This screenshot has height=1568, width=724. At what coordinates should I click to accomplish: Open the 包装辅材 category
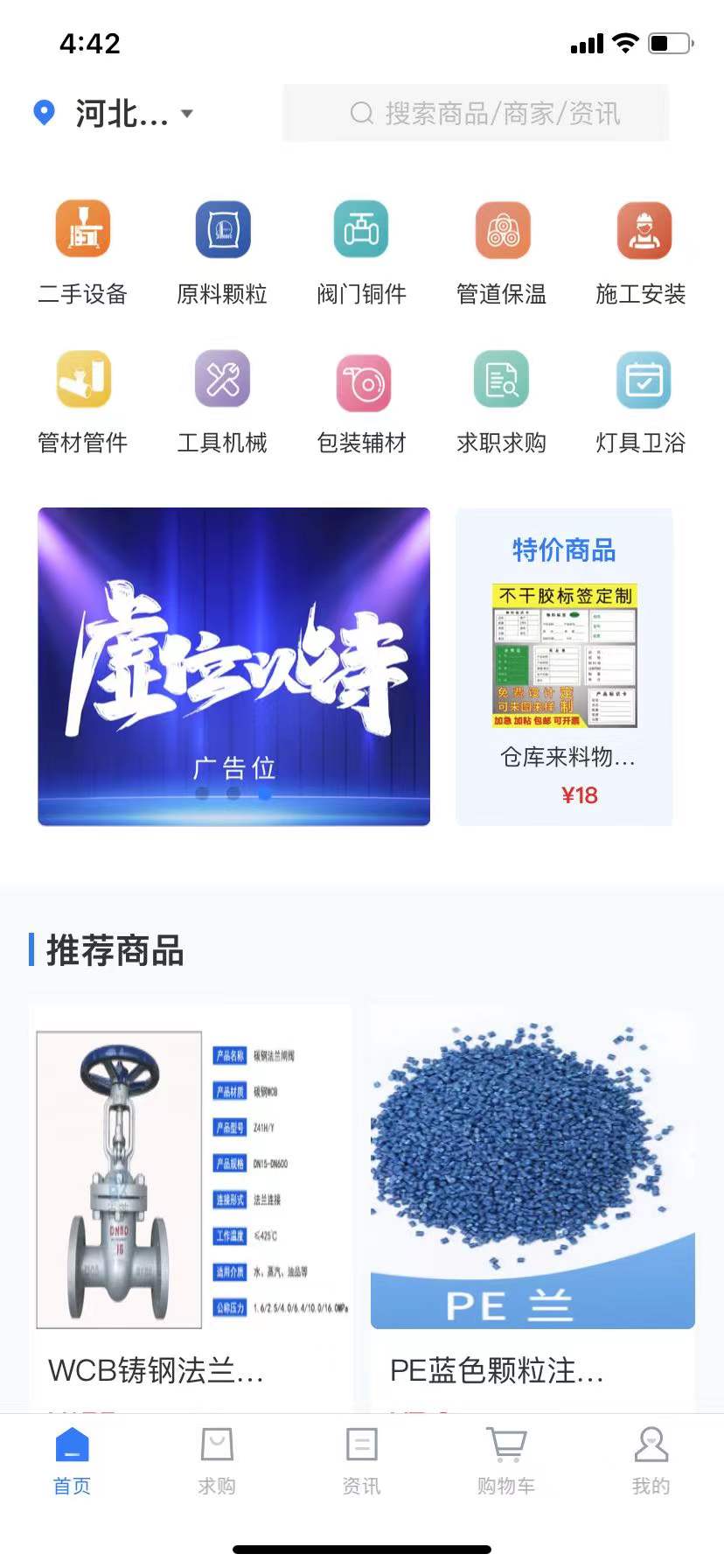361,399
